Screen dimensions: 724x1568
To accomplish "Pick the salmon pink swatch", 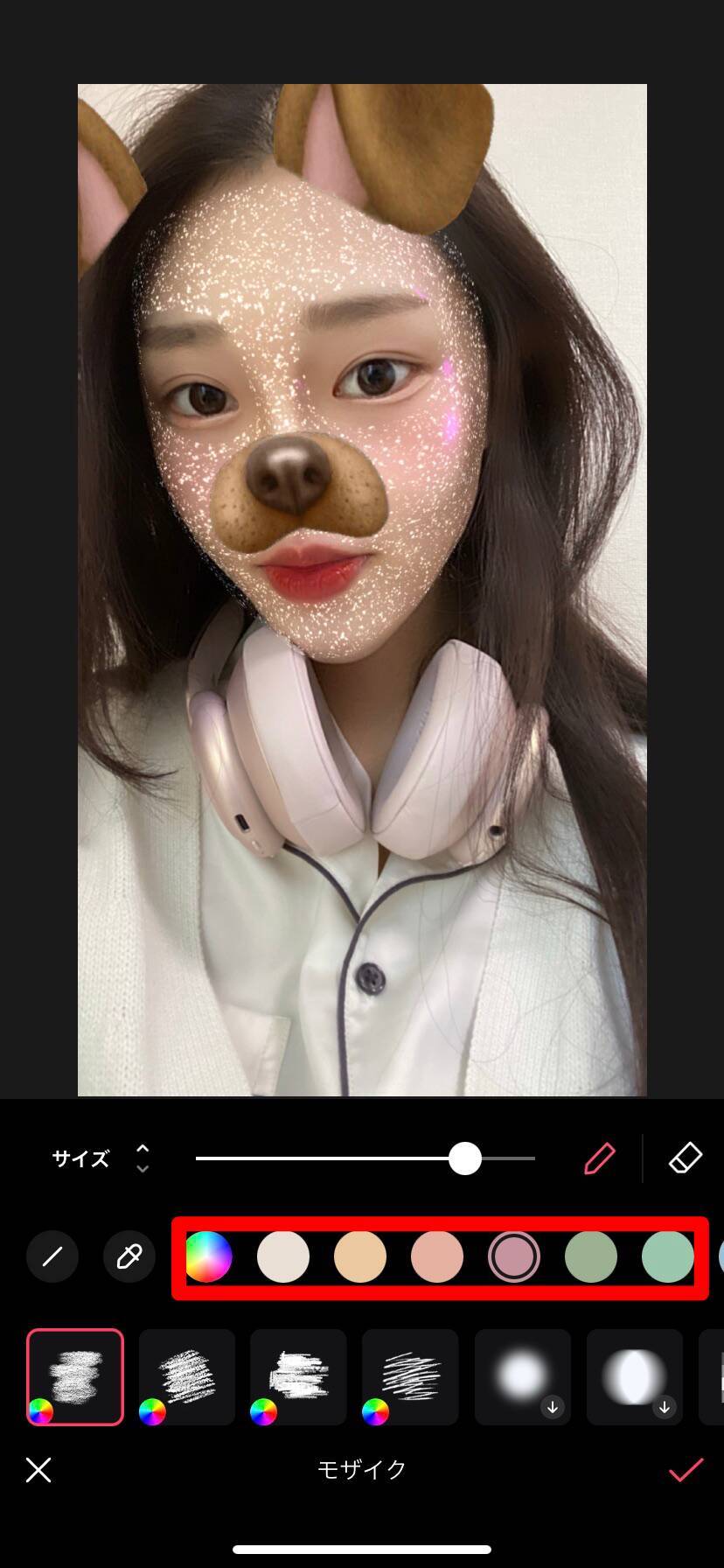I will pos(437,1256).
